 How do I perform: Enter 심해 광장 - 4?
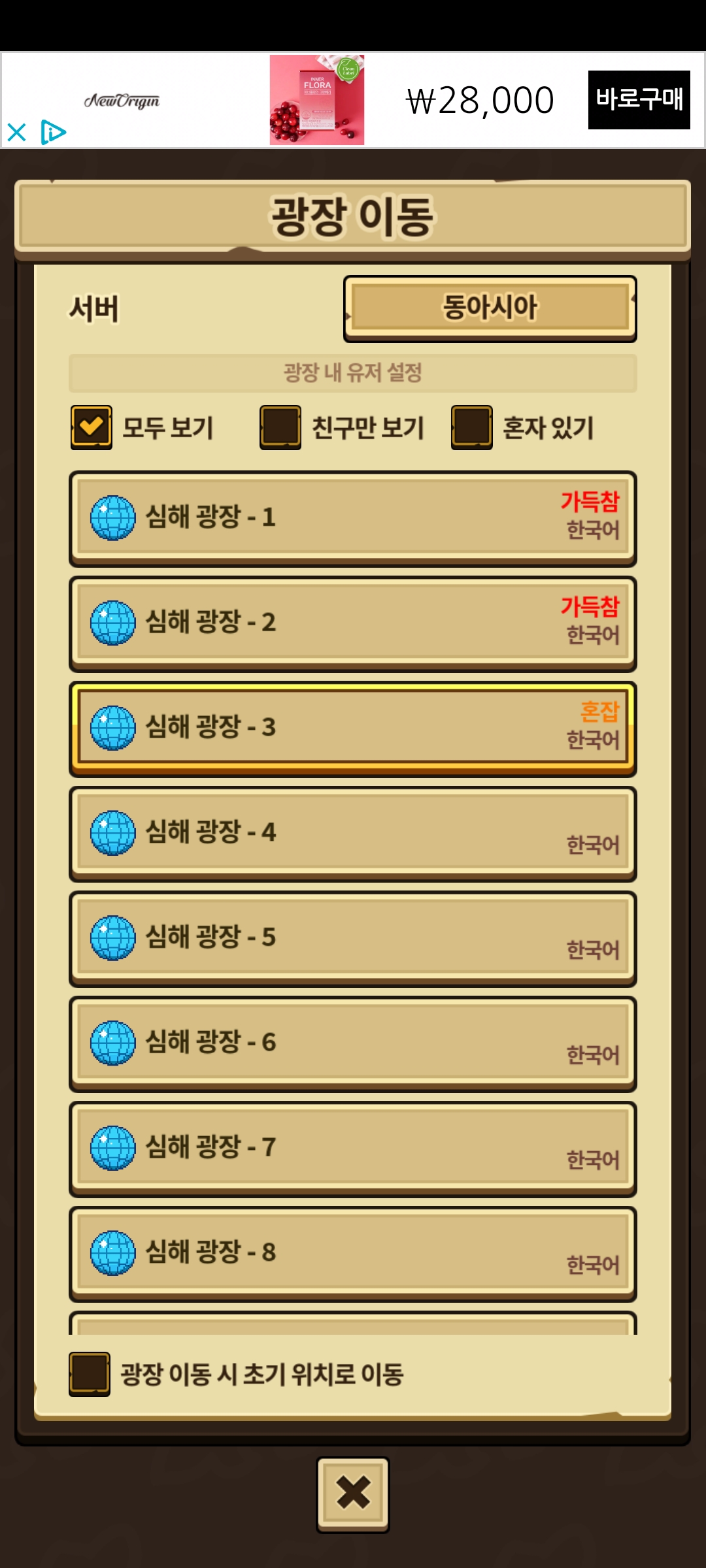point(353,833)
